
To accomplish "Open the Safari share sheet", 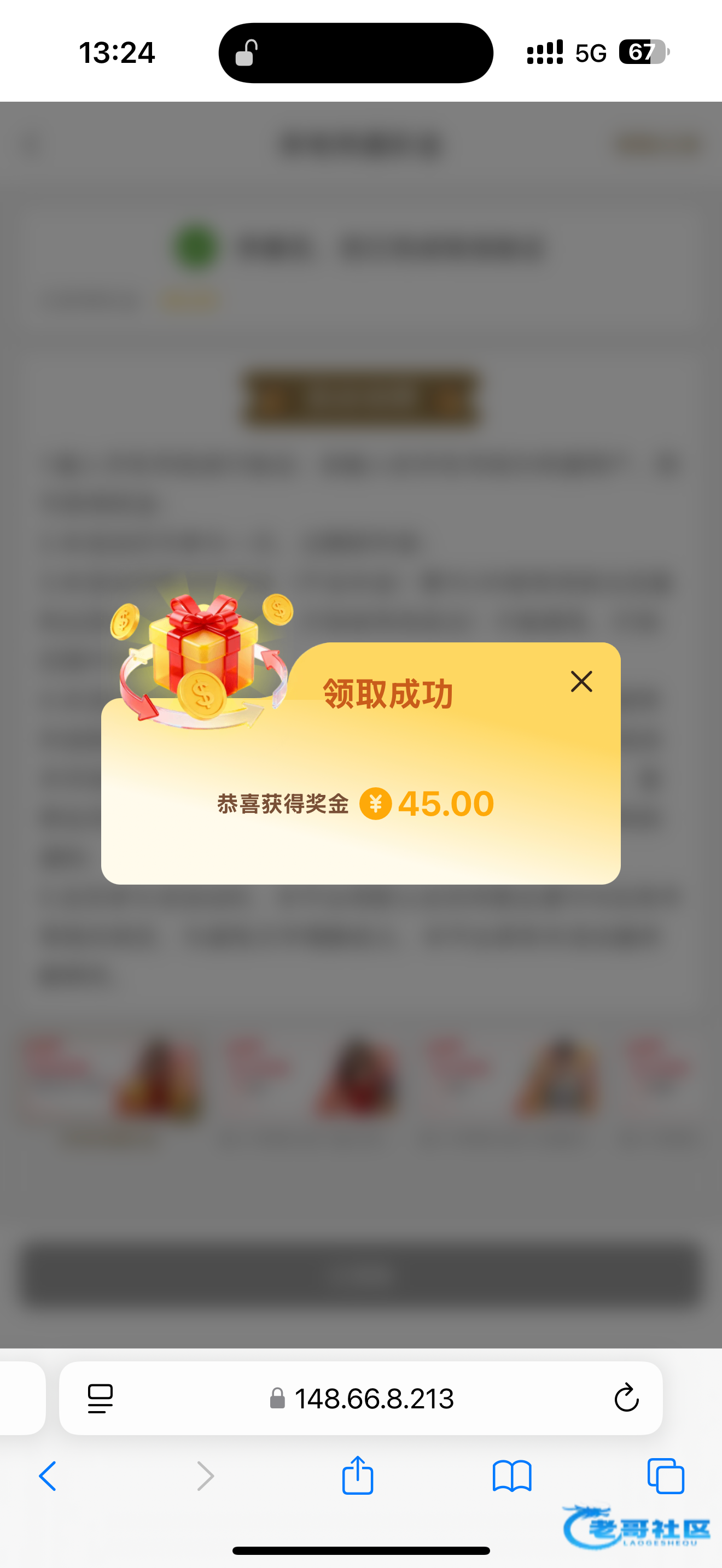I will pos(357,1476).
